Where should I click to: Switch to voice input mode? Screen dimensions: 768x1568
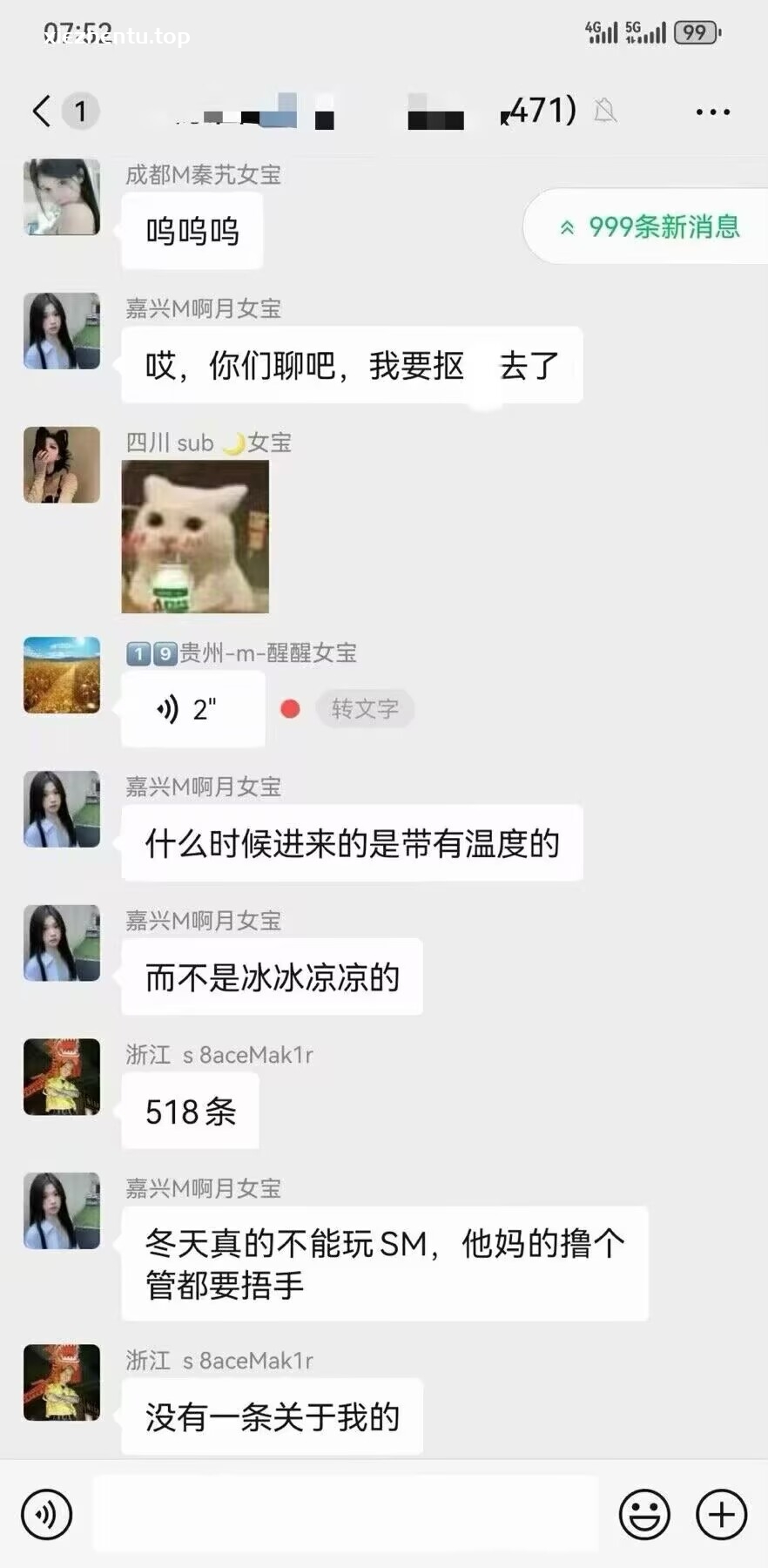(45, 1514)
